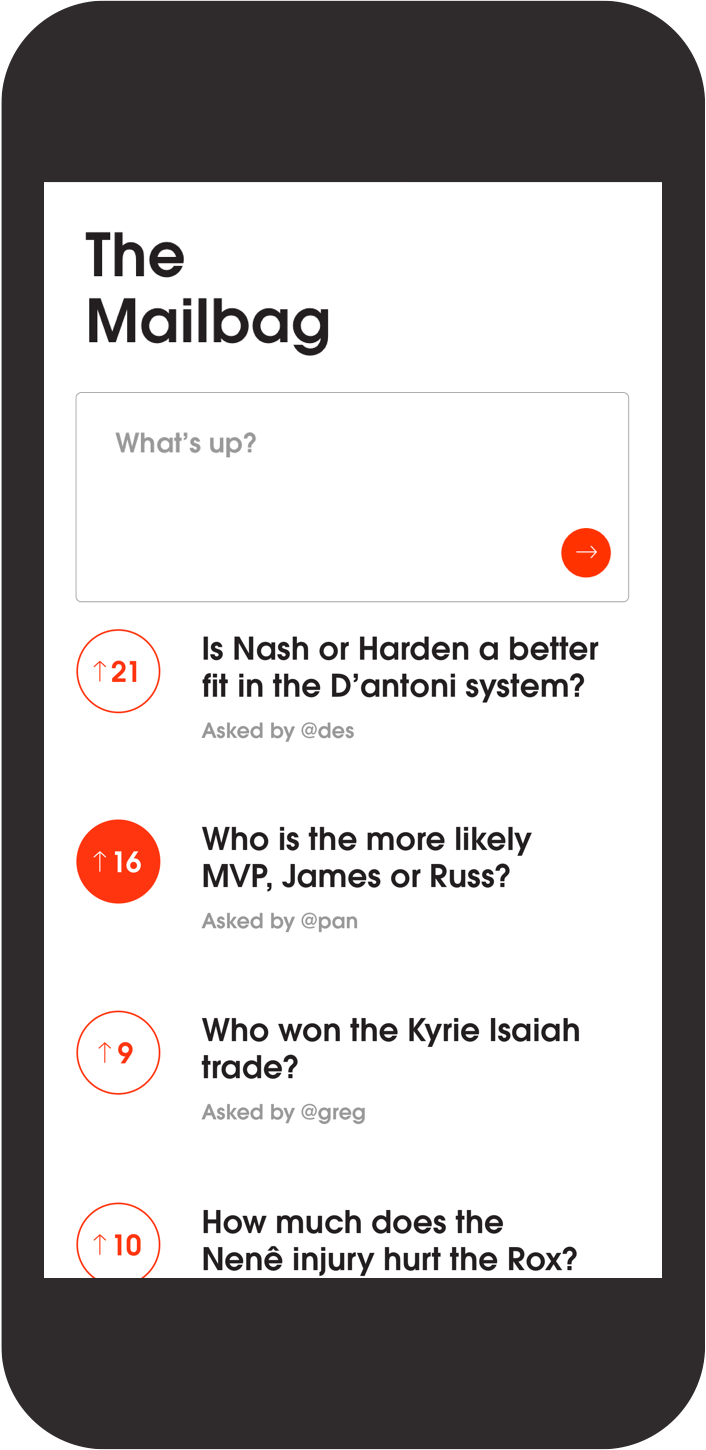This screenshot has width=706, height=1450.
Task: Open the Nenê injury Rox question
Action: click(x=390, y=1240)
